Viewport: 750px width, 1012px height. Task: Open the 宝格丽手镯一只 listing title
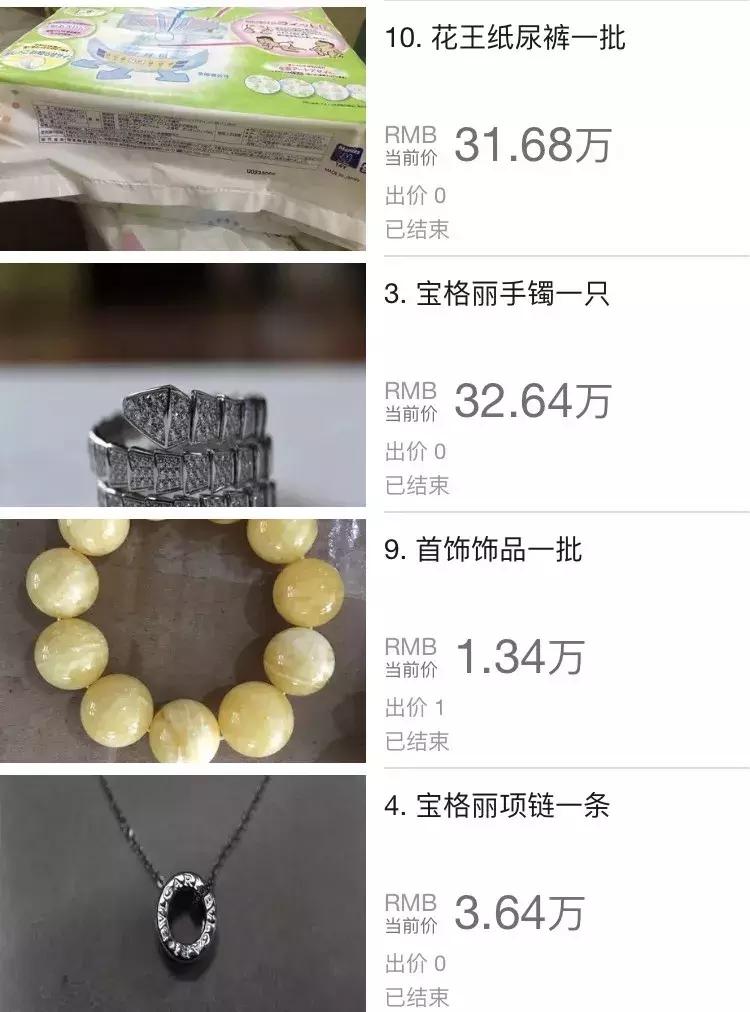click(x=496, y=291)
